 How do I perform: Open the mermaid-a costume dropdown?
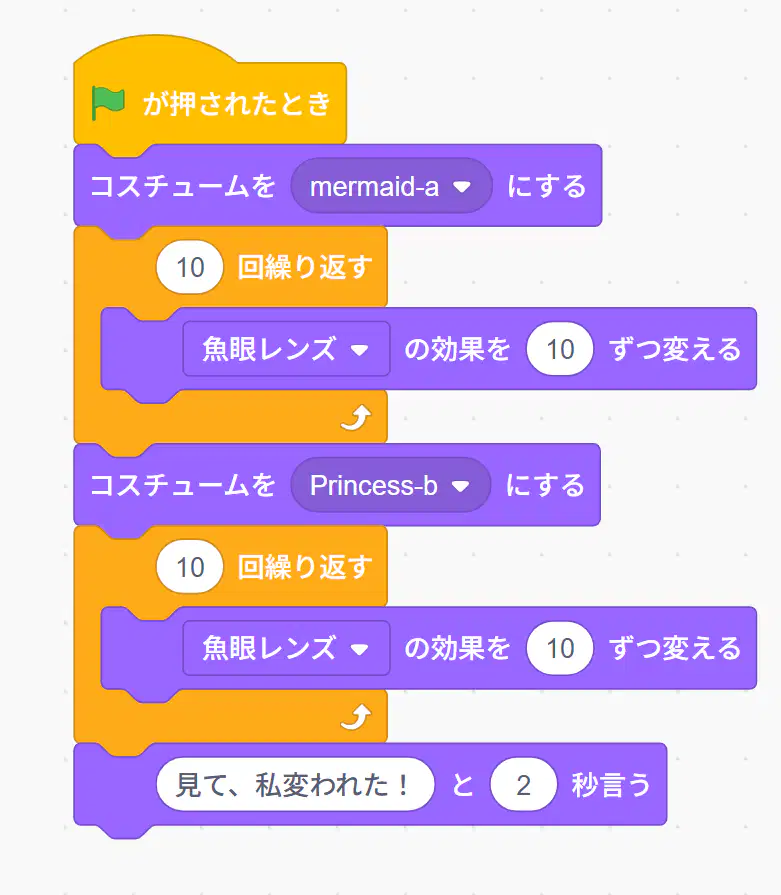click(391, 186)
